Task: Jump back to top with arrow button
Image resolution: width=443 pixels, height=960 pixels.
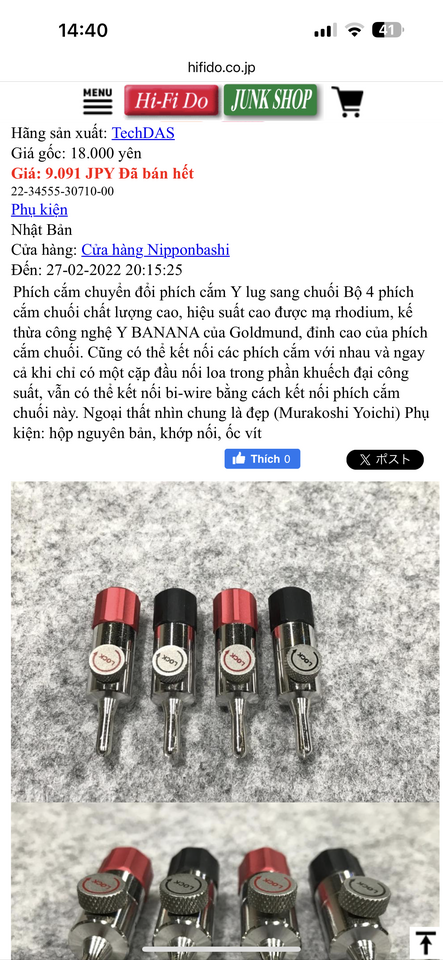Action: [x=423, y=943]
